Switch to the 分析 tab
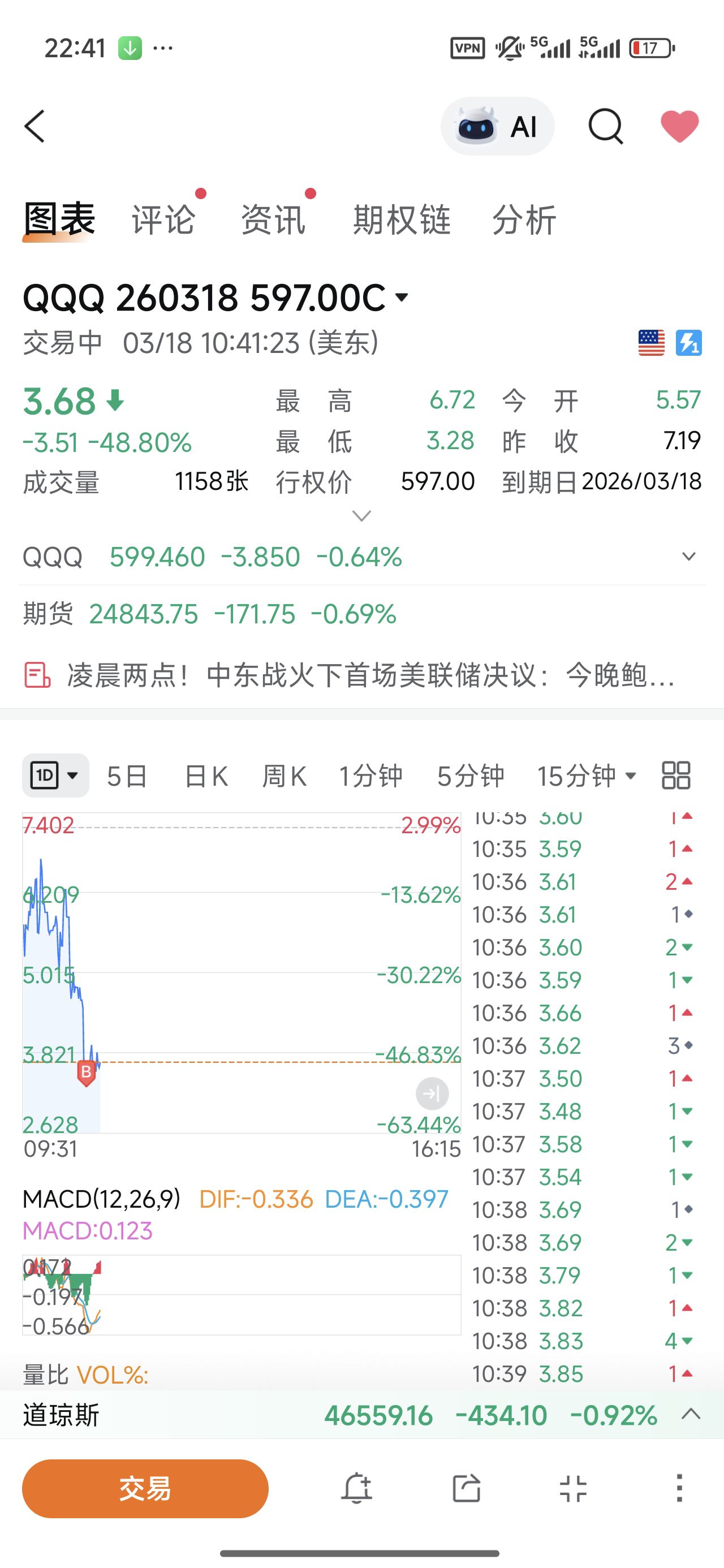The height and width of the screenshot is (1568, 724). (524, 219)
